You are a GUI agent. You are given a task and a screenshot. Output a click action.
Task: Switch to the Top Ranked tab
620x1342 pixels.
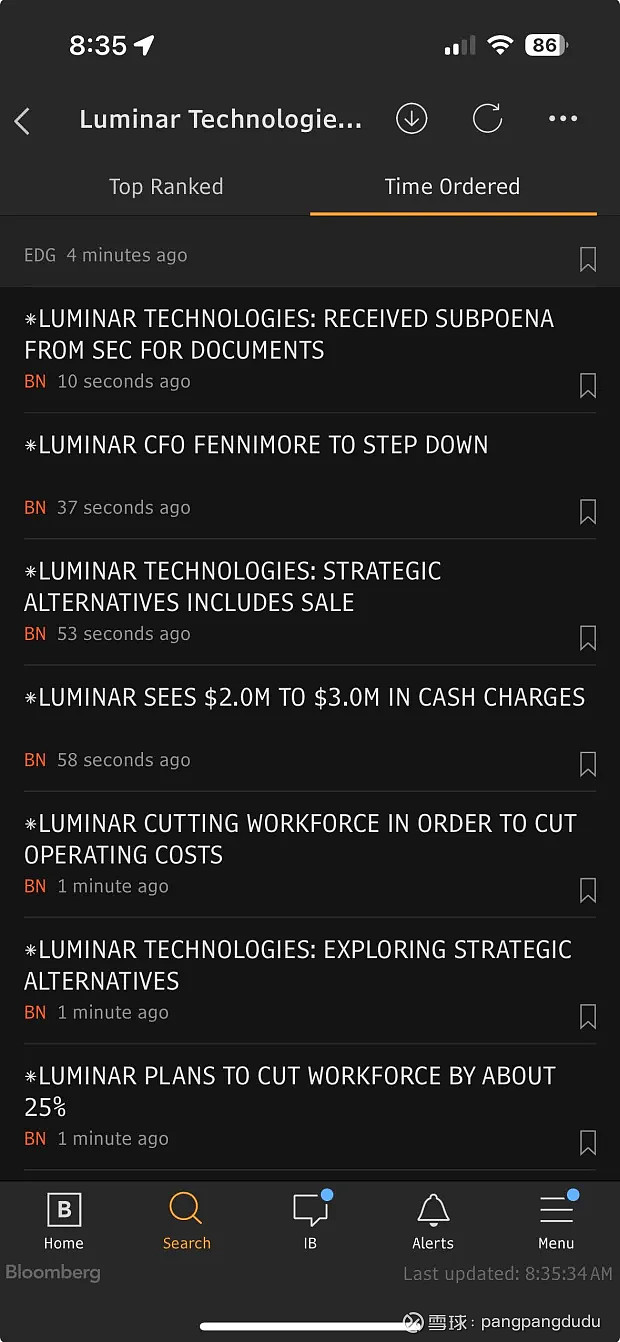(x=166, y=187)
